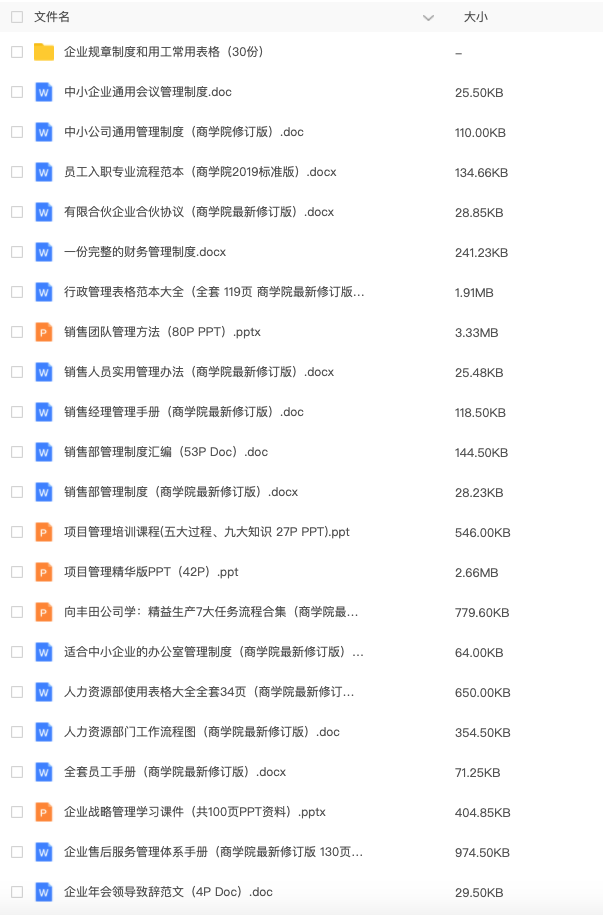Open 企业年会领导致辞范文 document
This screenshot has height=915, width=603.
click(167, 892)
